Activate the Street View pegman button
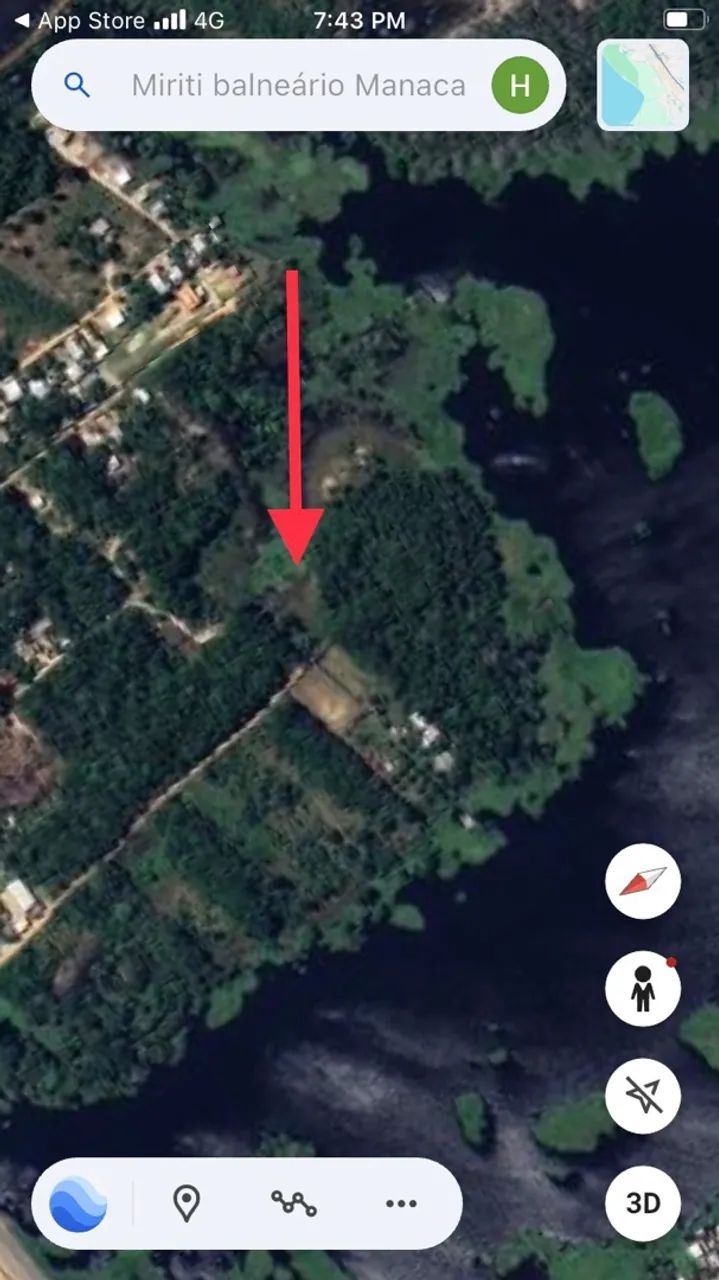 (643, 988)
